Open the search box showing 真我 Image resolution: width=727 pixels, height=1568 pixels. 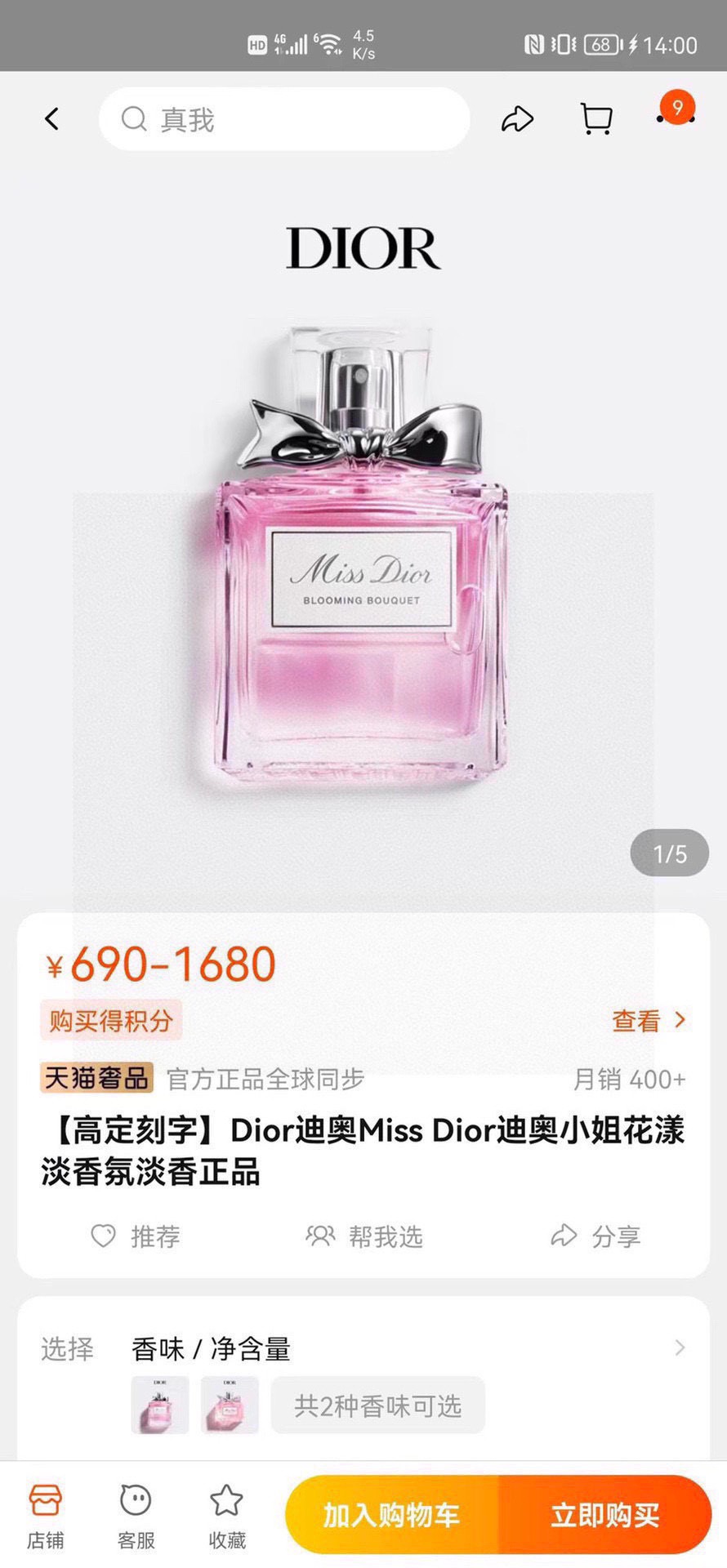284,119
